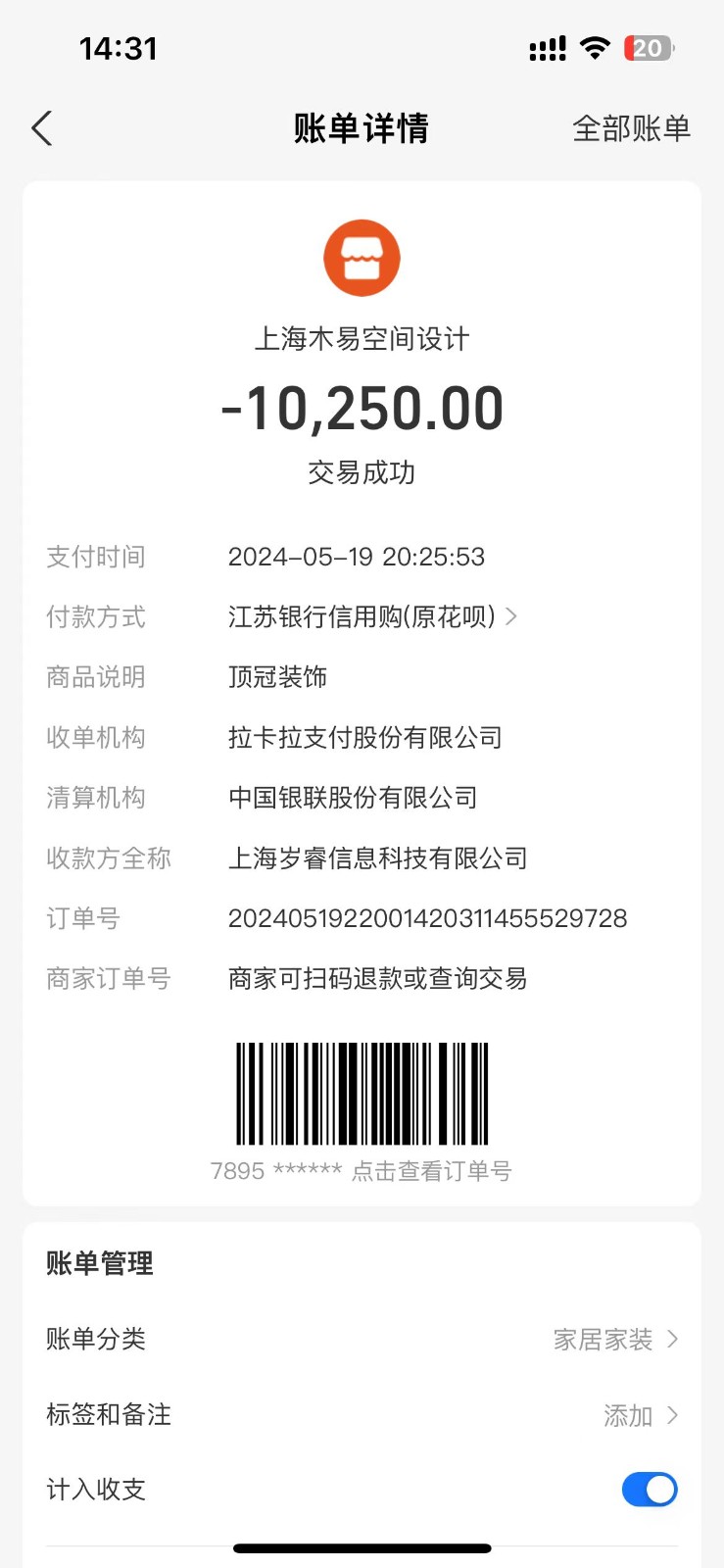Image resolution: width=724 pixels, height=1568 pixels.
Task: Open the 上海木易空间设计 merchant icon
Action: 362,258
